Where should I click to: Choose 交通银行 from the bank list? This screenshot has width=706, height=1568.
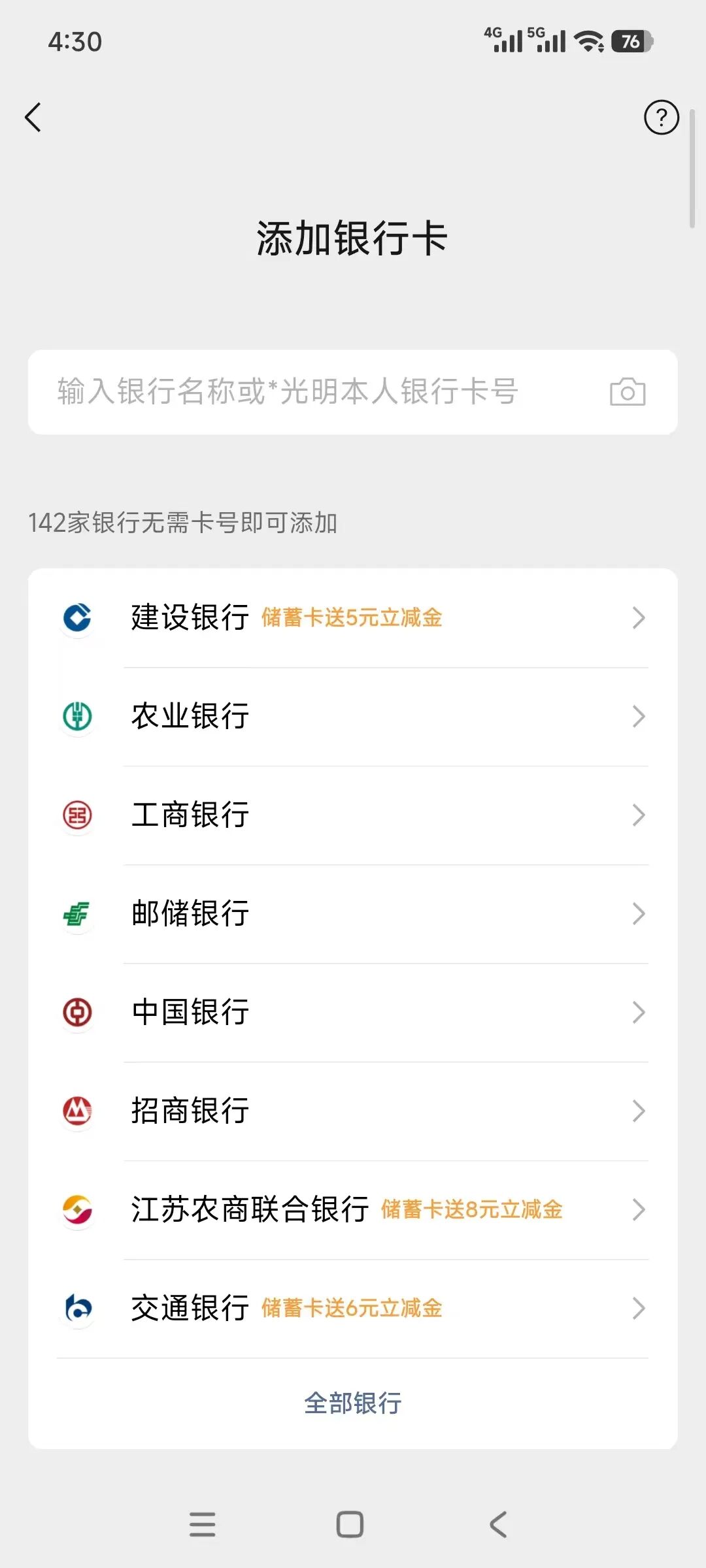tap(353, 1309)
